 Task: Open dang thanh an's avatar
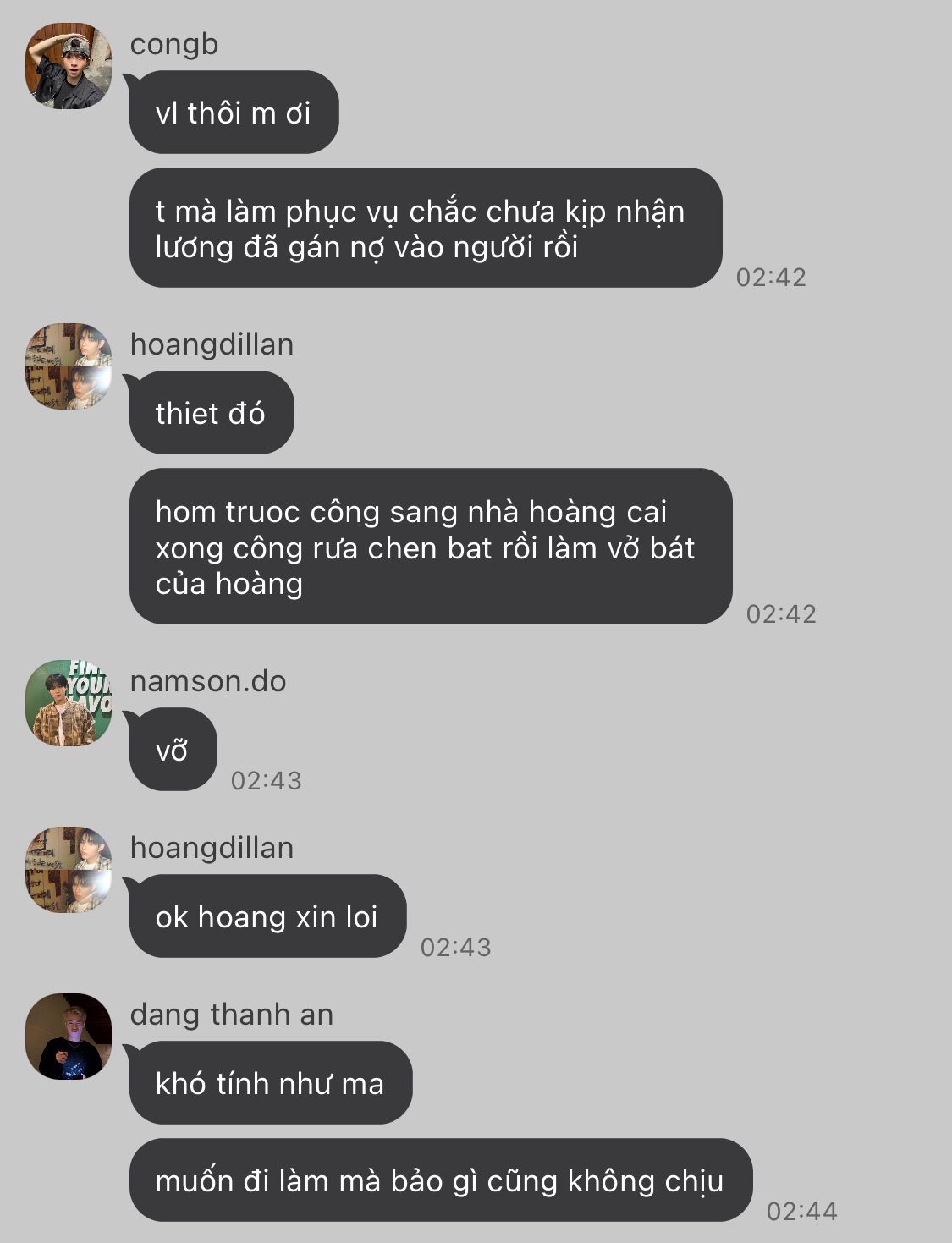[69, 1037]
